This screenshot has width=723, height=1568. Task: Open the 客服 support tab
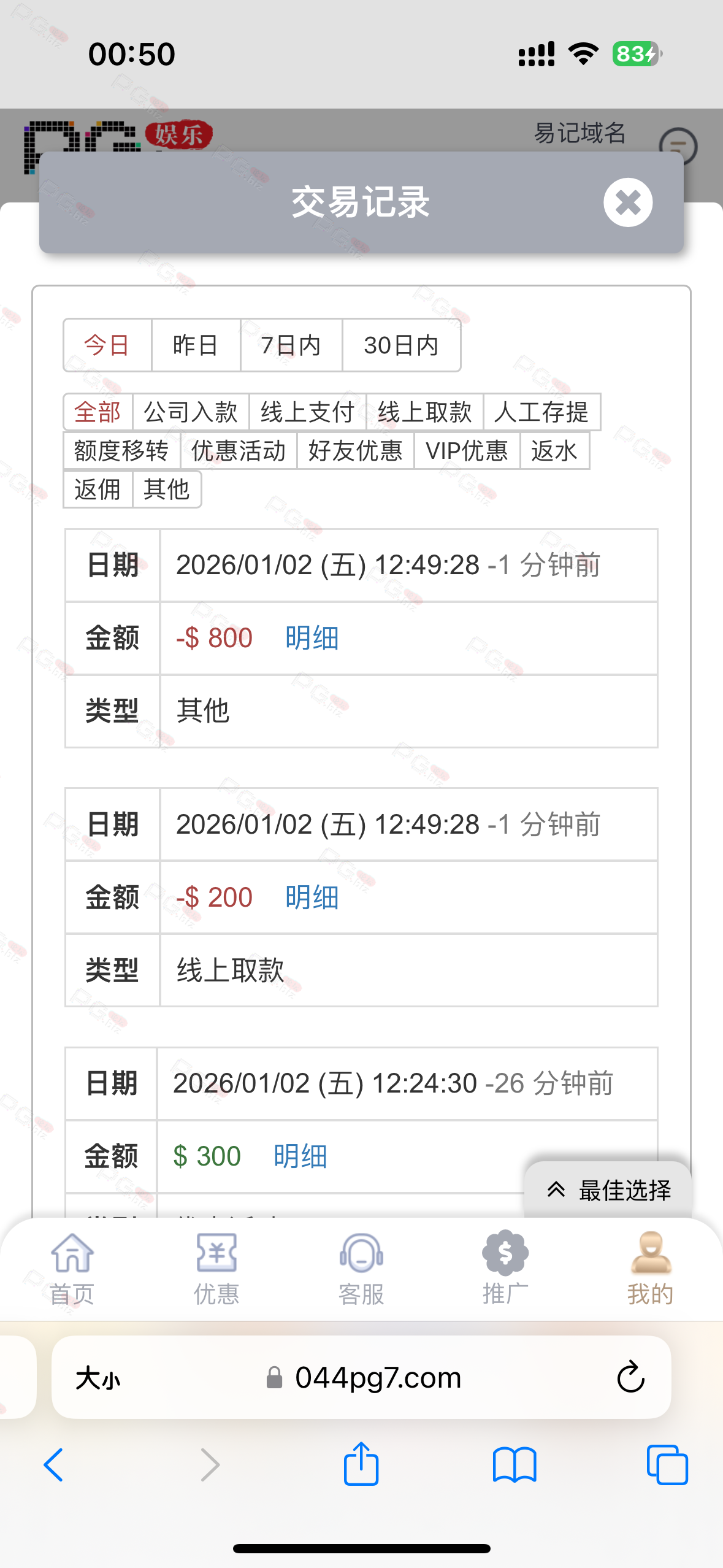tap(361, 1269)
